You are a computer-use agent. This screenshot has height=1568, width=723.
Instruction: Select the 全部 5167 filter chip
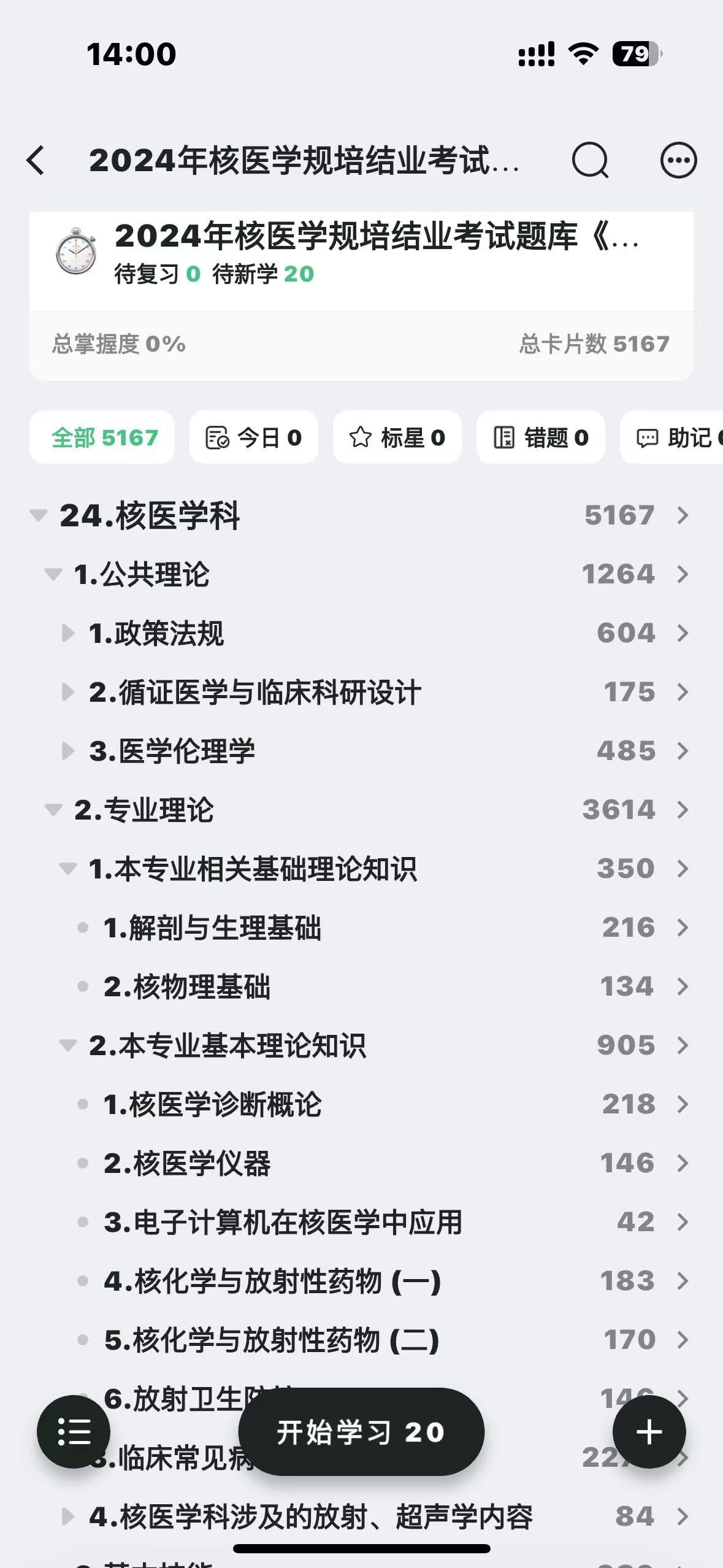[102, 437]
